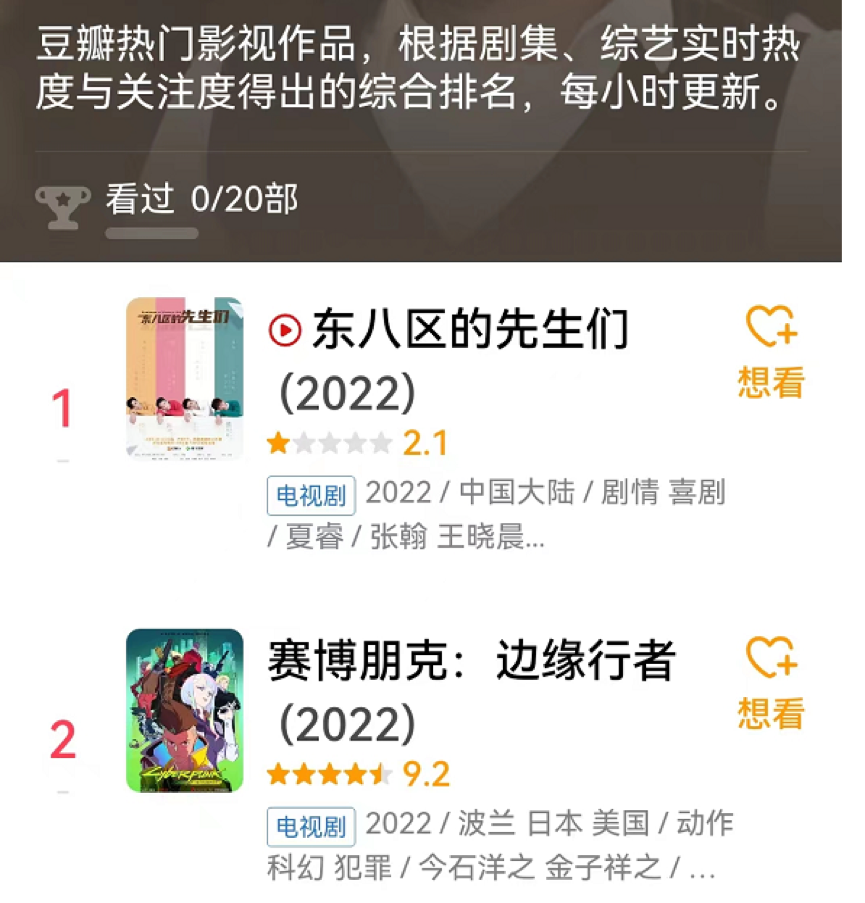This screenshot has width=865, height=903.
Task: Add 赛博朋克：边缘行者 to 想看
Action: [x=770, y=684]
